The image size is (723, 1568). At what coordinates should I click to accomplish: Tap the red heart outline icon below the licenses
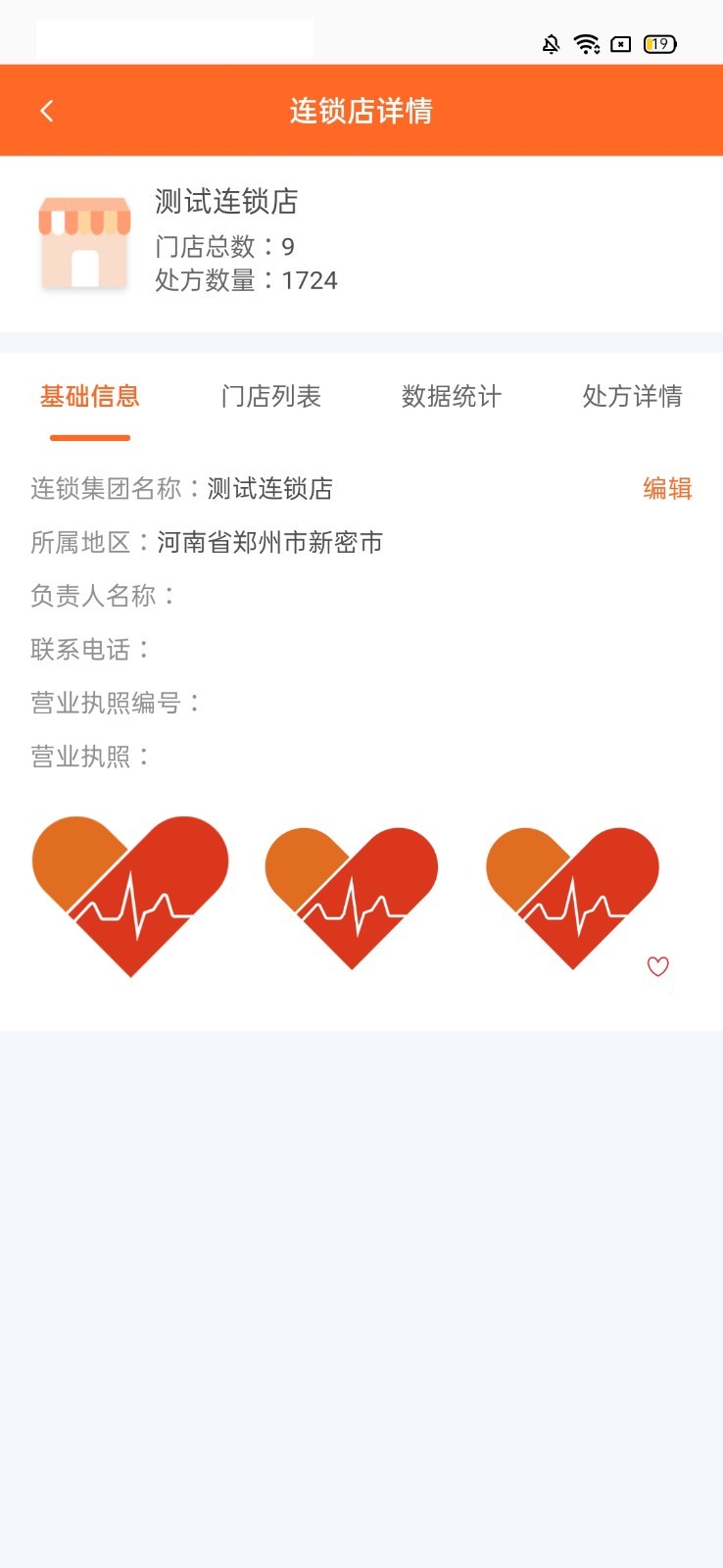657,966
